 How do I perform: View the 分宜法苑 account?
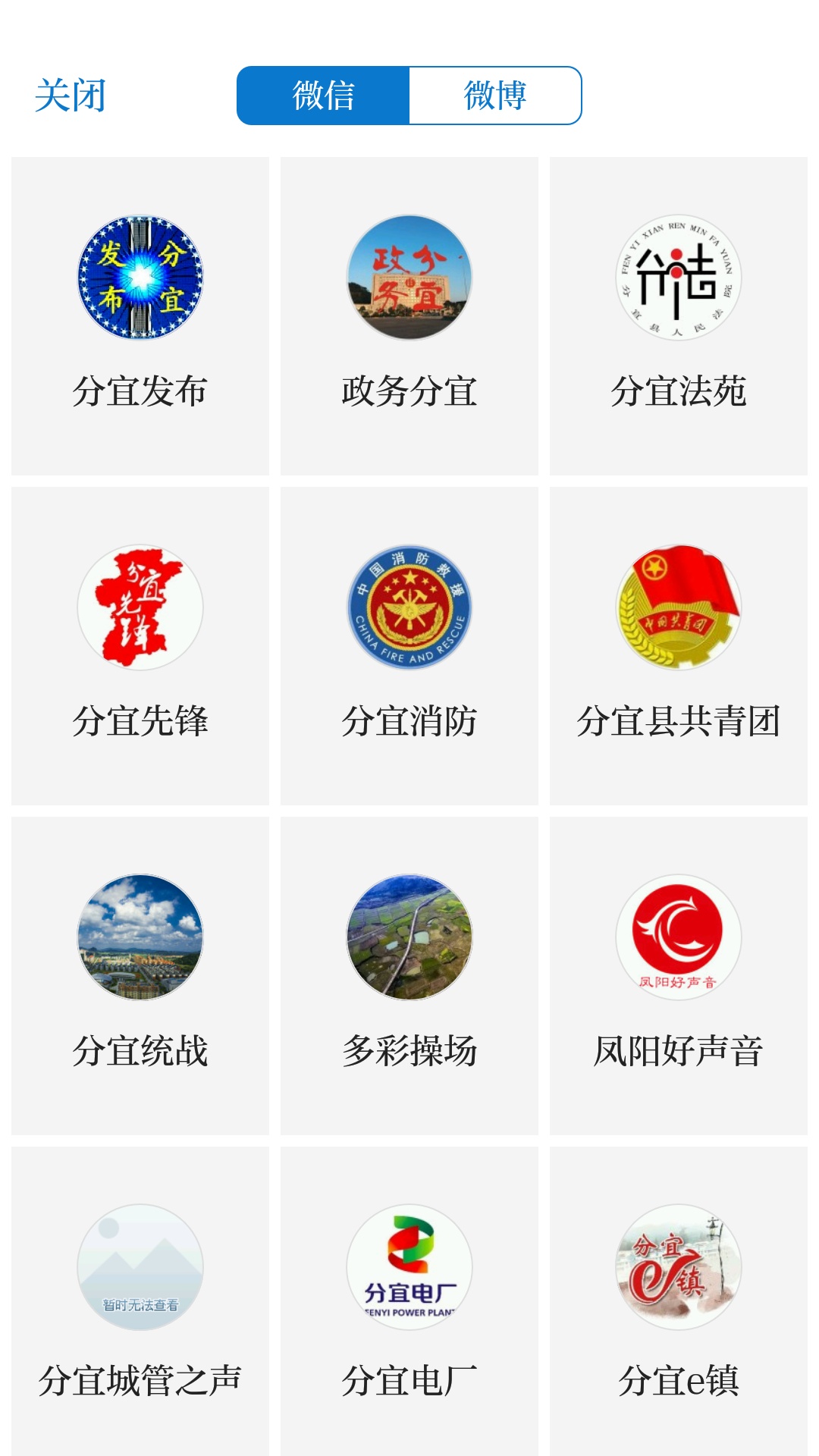pyautogui.click(x=679, y=315)
